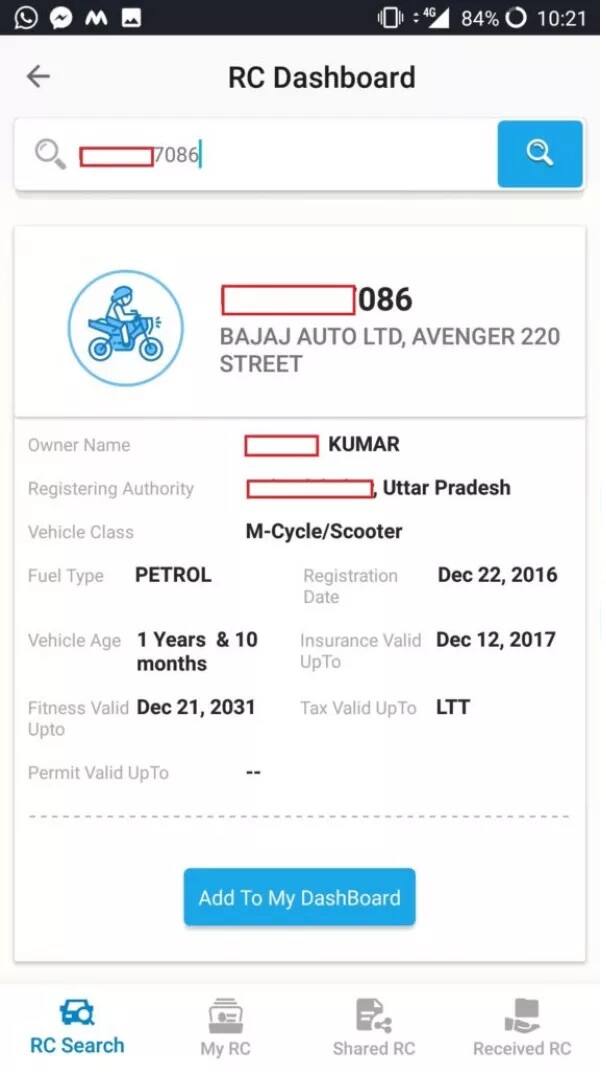This screenshot has width=606, height=1072.
Task: Open the My RC tab
Action: [x=225, y=1028]
